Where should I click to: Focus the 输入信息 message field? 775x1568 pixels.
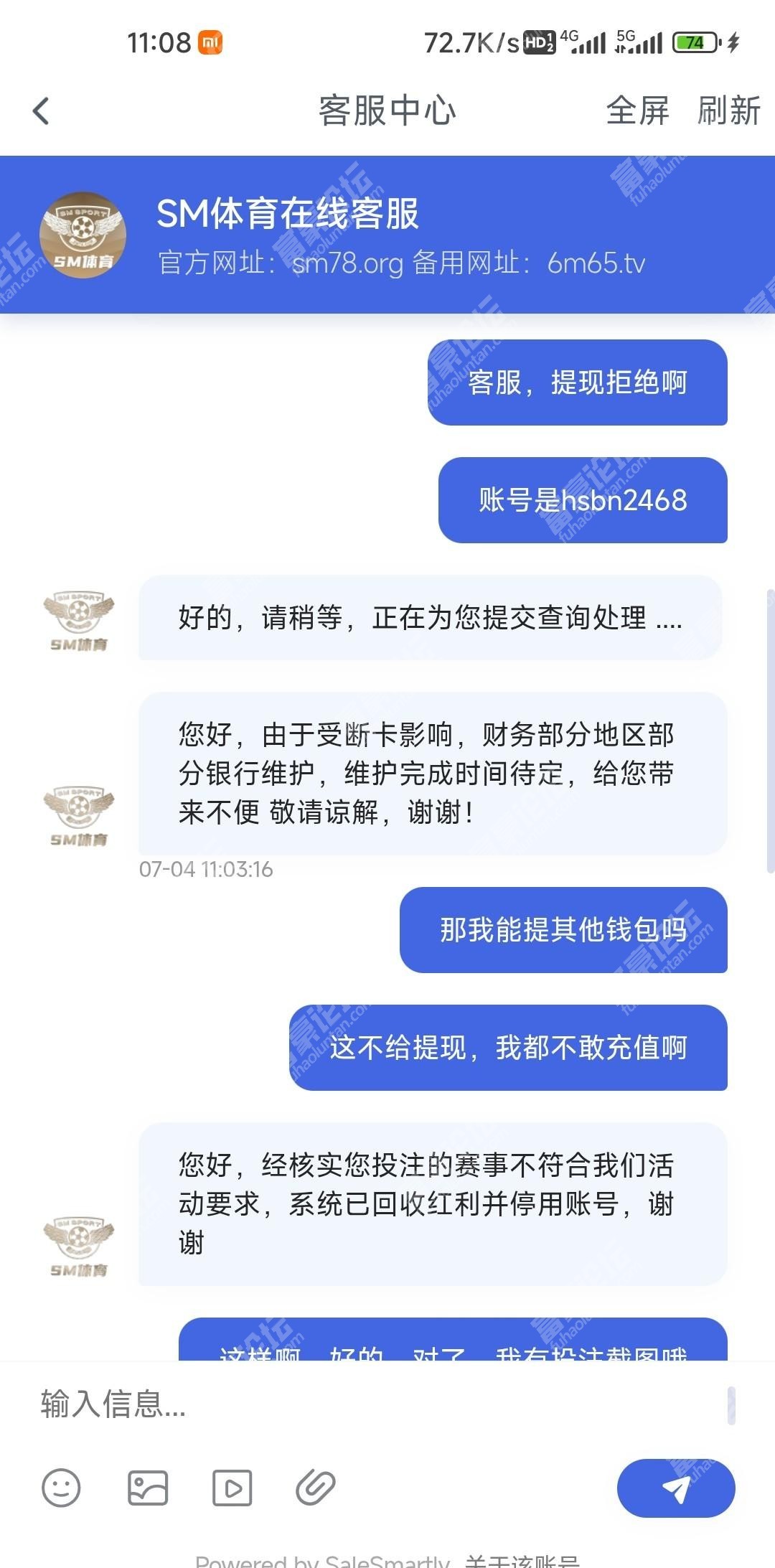373,1404
